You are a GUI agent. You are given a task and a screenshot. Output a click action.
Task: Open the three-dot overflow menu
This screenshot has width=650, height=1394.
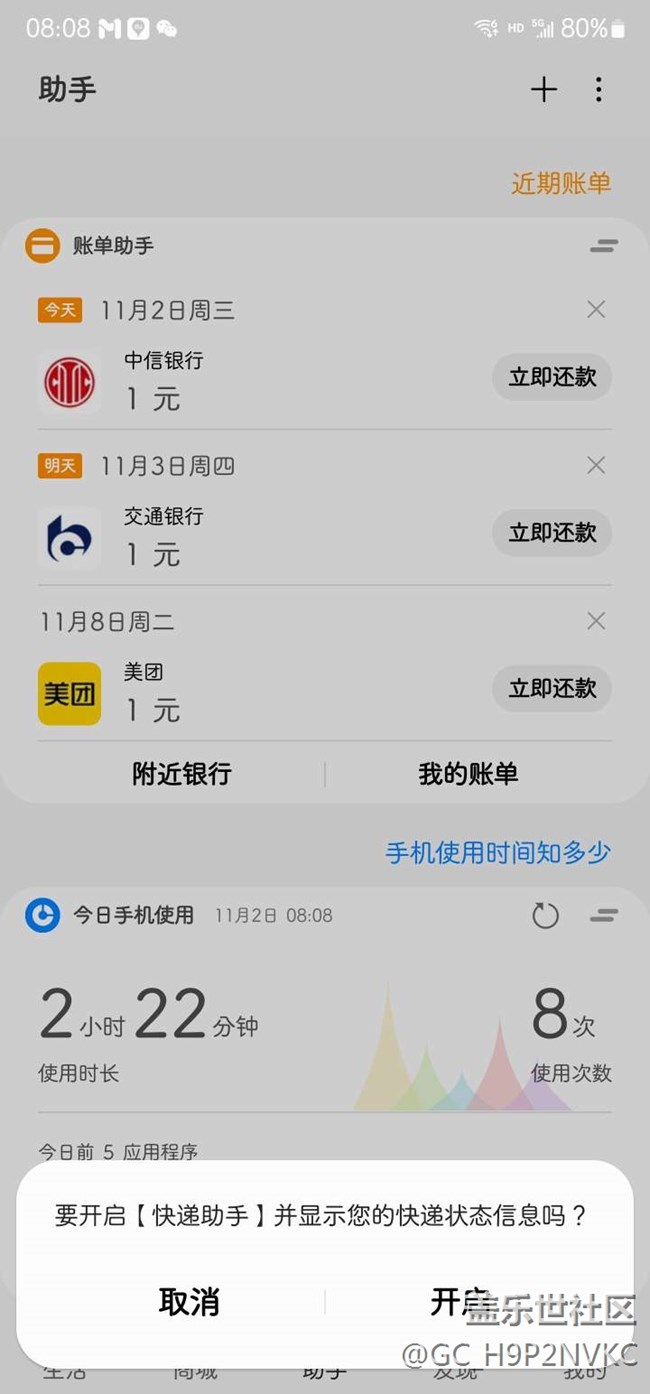[x=598, y=90]
